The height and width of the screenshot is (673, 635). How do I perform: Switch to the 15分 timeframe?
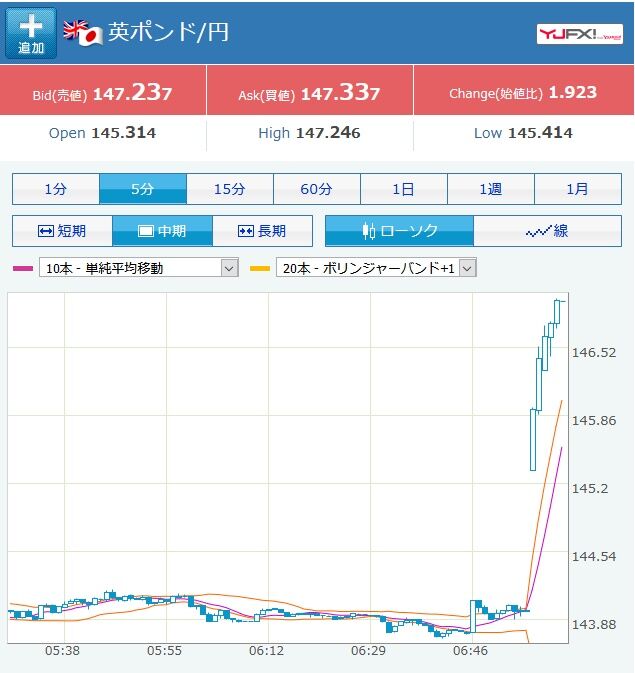230,189
